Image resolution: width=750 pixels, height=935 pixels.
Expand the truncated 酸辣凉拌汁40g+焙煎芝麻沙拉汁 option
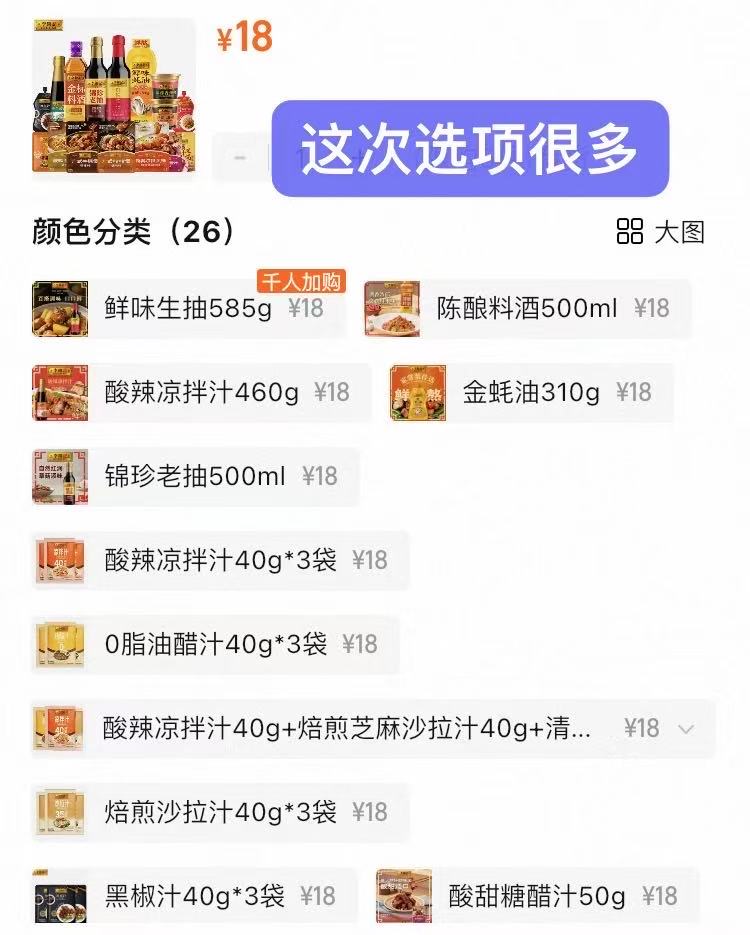[685, 729]
